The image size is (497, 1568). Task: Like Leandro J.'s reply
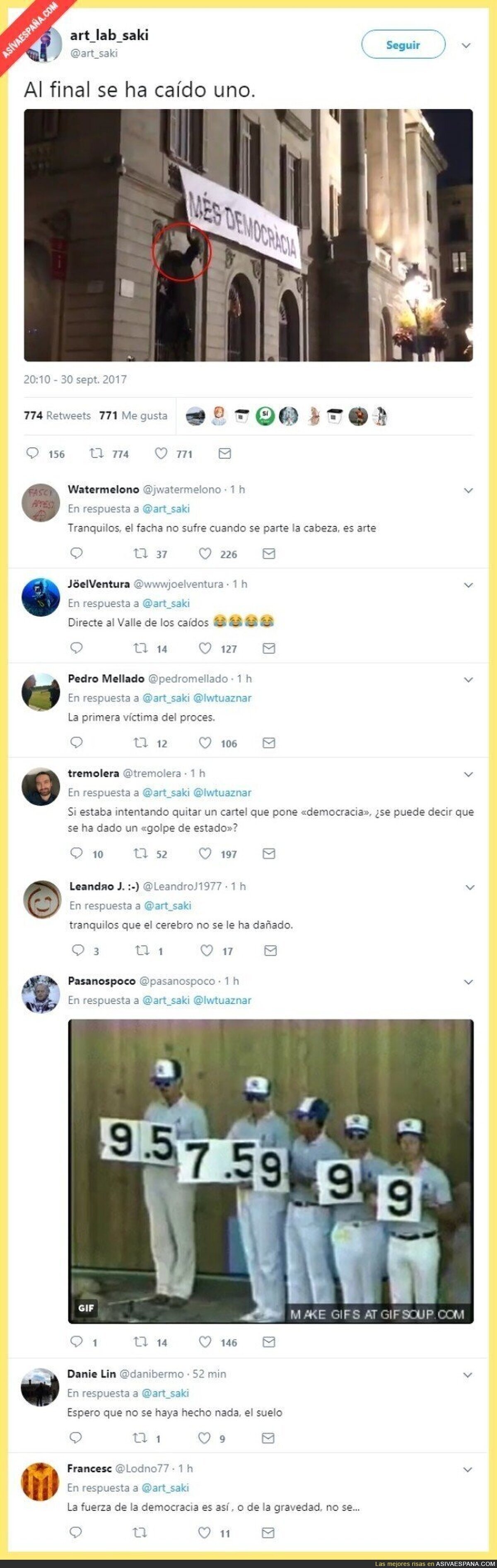pos(207,949)
